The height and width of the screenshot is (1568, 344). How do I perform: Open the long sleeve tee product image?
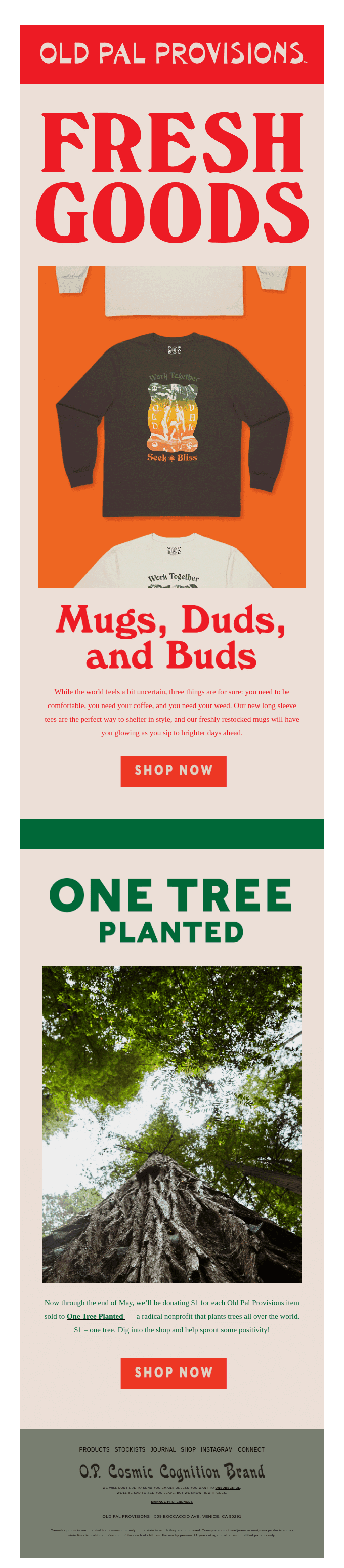(171, 427)
